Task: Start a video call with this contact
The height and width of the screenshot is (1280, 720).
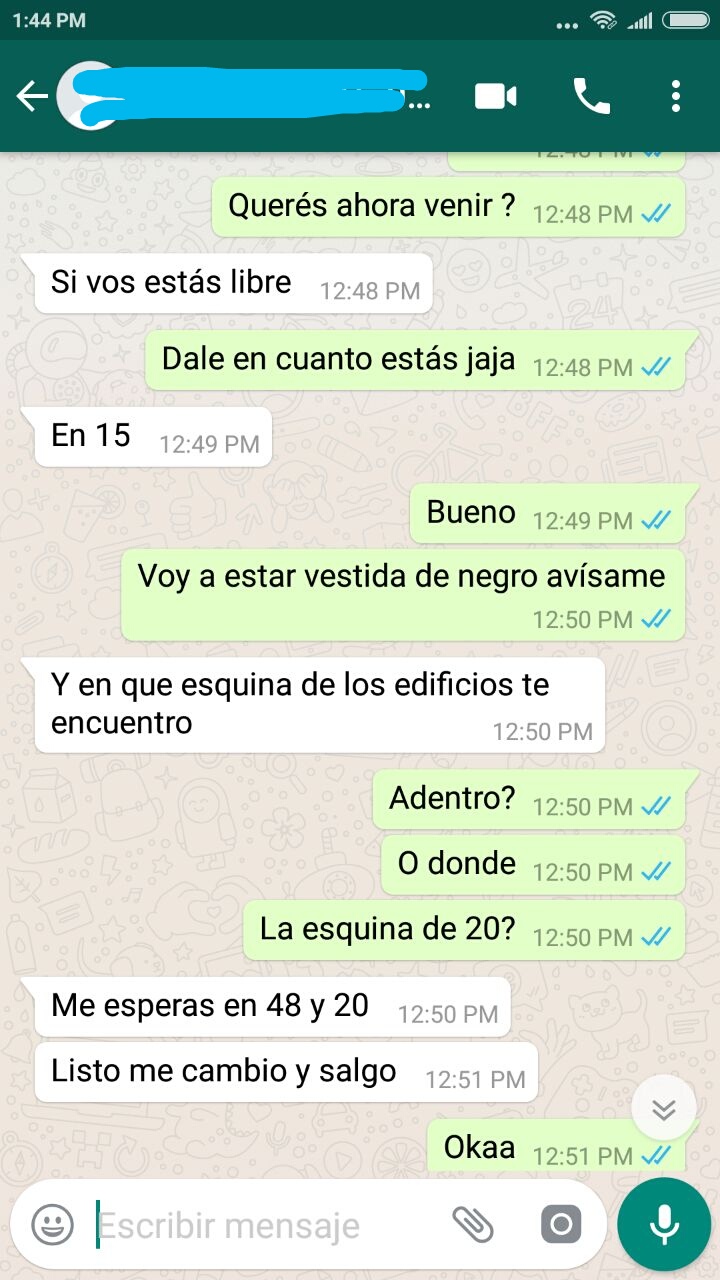Action: click(x=495, y=97)
